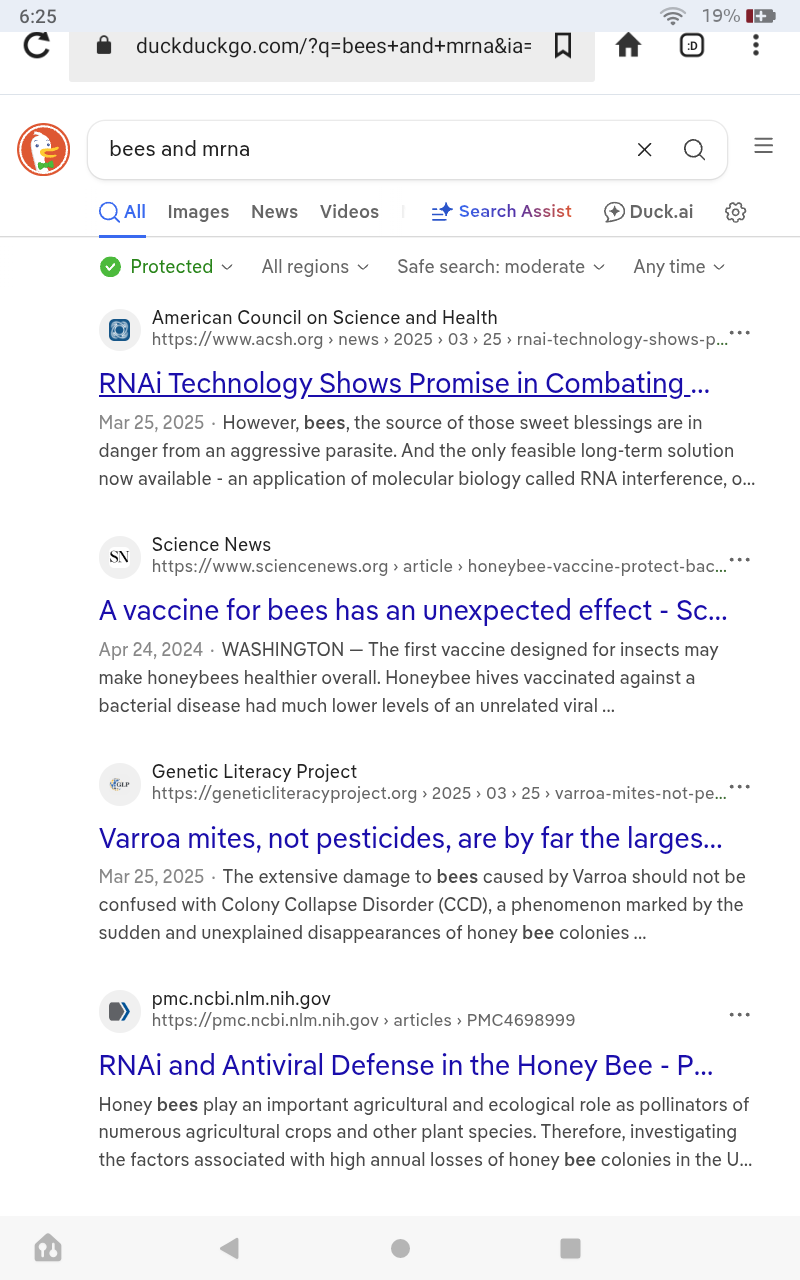Change the Safe search moderate filter
This screenshot has height=1280, width=800.
[x=501, y=267]
